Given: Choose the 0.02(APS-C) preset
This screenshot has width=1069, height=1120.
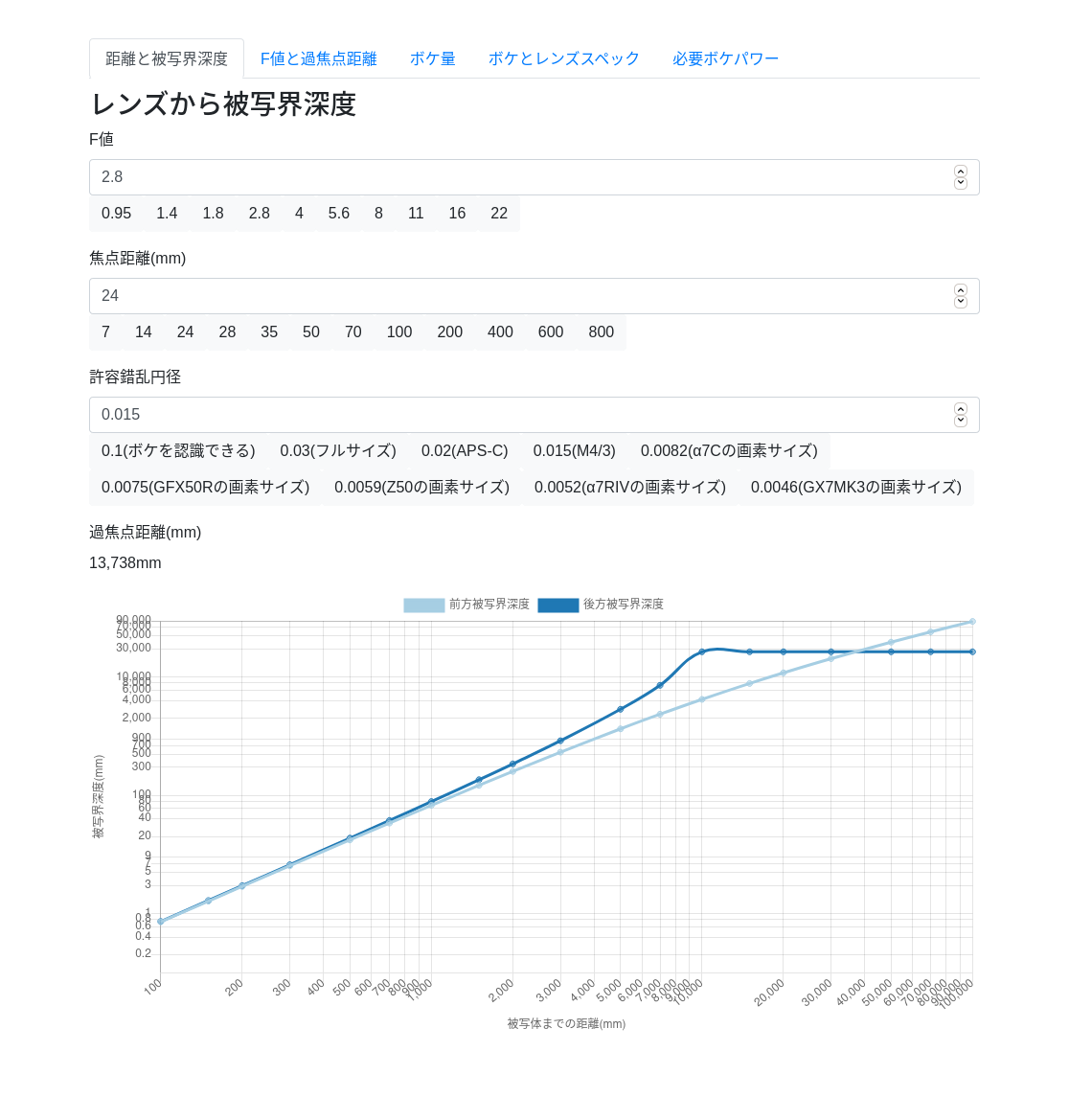Looking at the screenshot, I should tap(465, 450).
